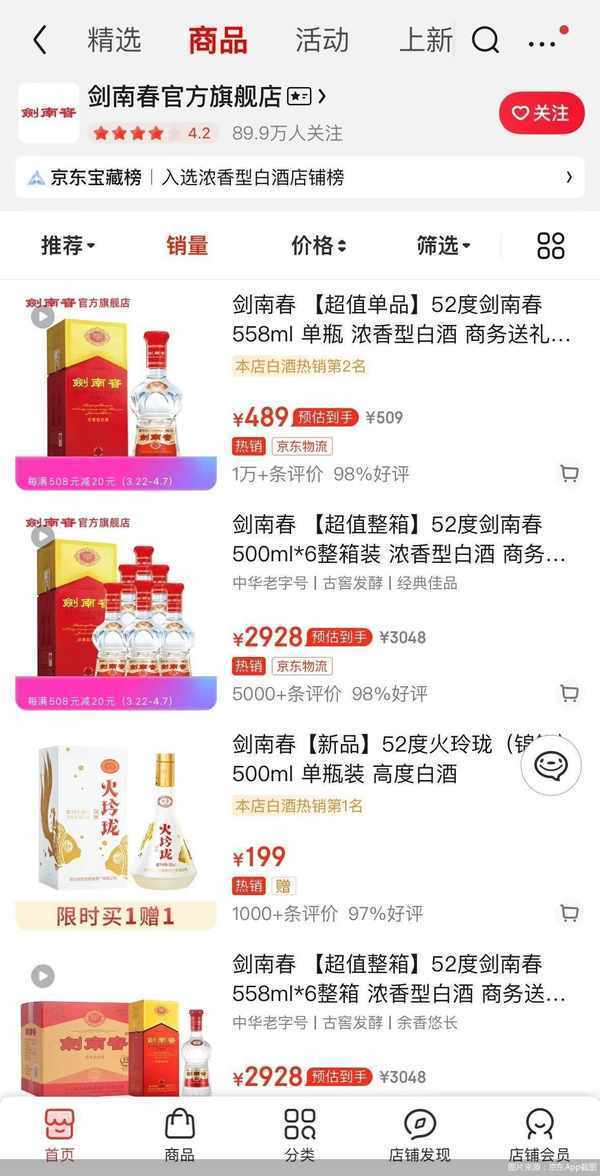Go to the 首页 bottom tab
This screenshot has height=1176, width=600.
[x=59, y=1135]
